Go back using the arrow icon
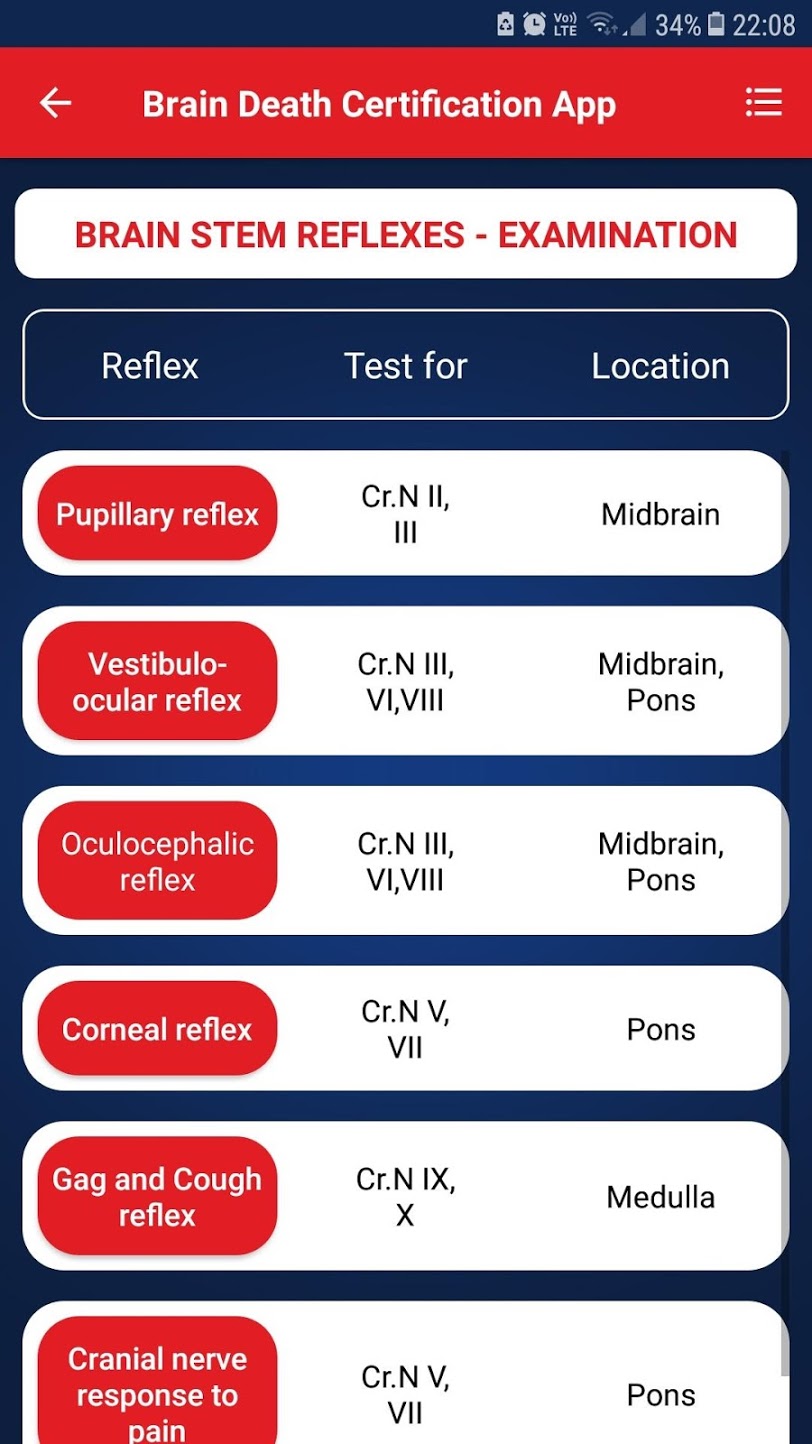Image resolution: width=812 pixels, height=1444 pixels. point(55,102)
